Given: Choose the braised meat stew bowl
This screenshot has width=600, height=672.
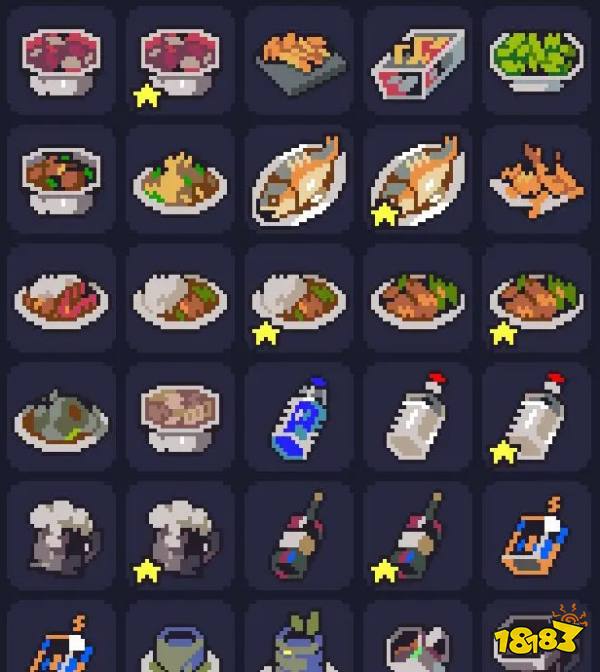Looking at the screenshot, I should point(61,178).
